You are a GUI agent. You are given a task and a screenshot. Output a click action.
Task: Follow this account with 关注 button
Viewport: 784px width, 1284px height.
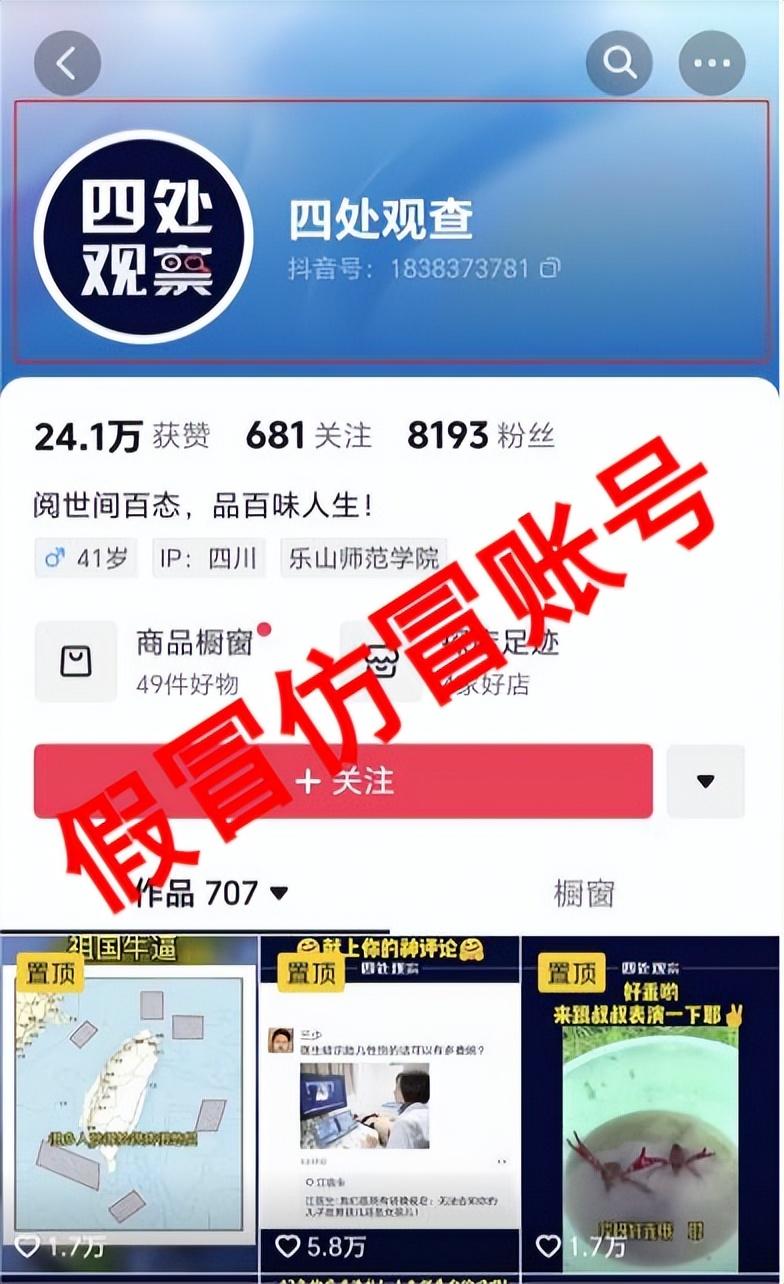[343, 781]
